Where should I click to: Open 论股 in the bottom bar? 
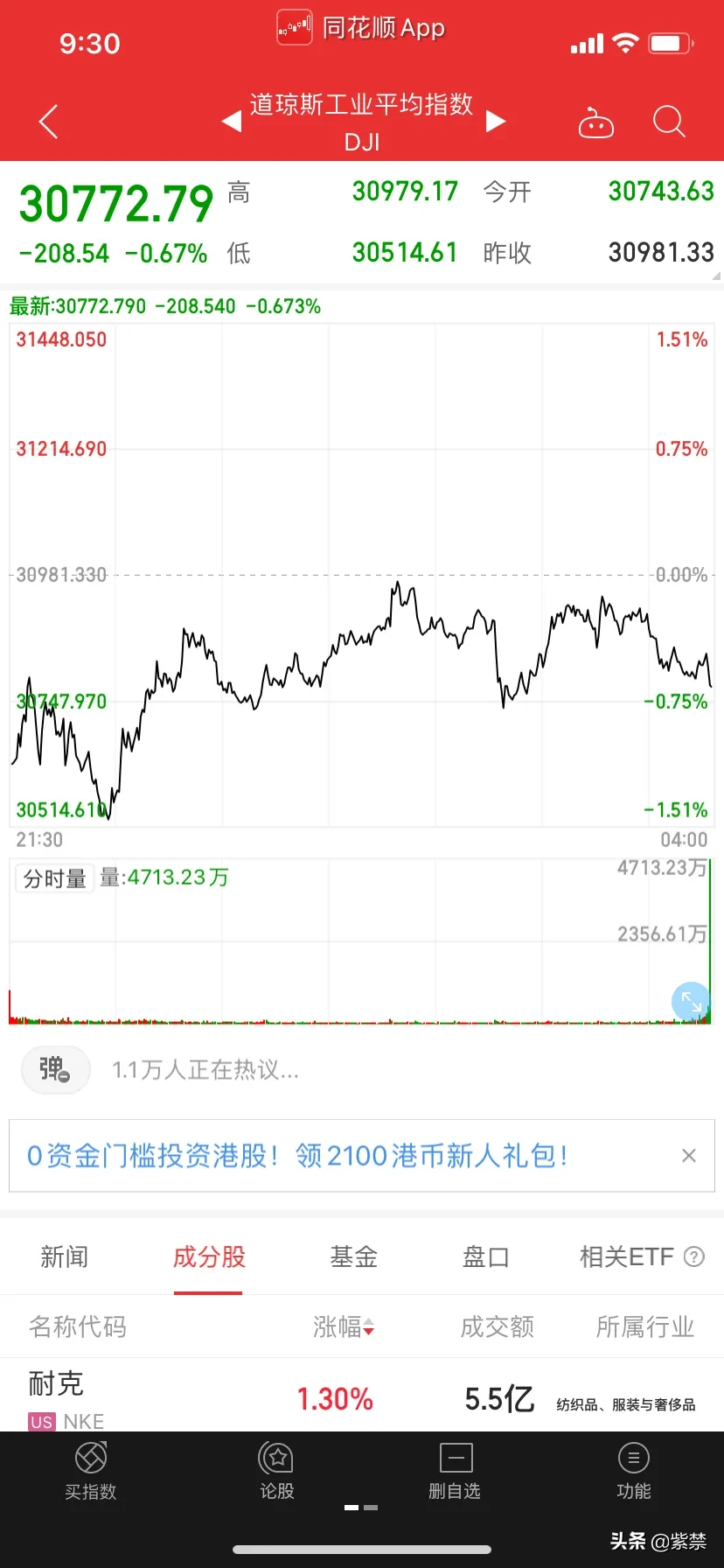pos(277,1472)
